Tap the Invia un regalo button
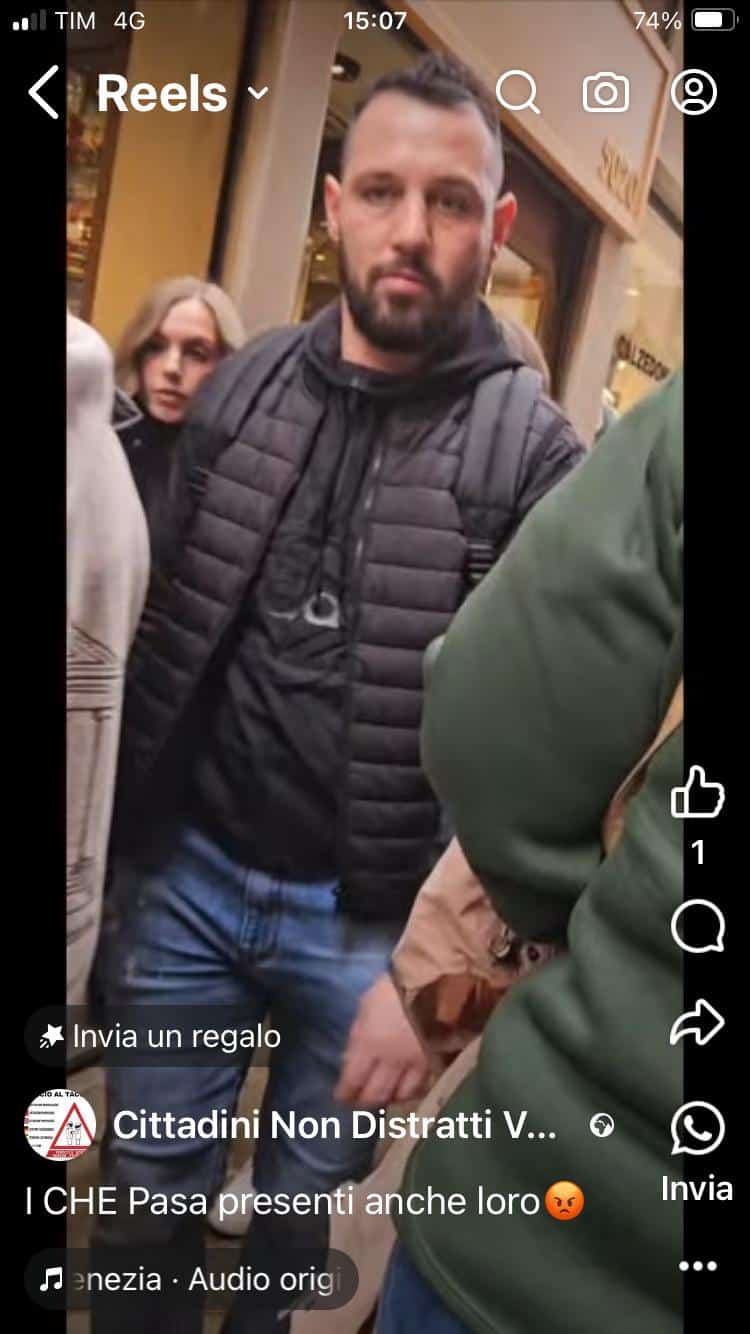Screen dimensions: 750x1334 click(160, 1037)
